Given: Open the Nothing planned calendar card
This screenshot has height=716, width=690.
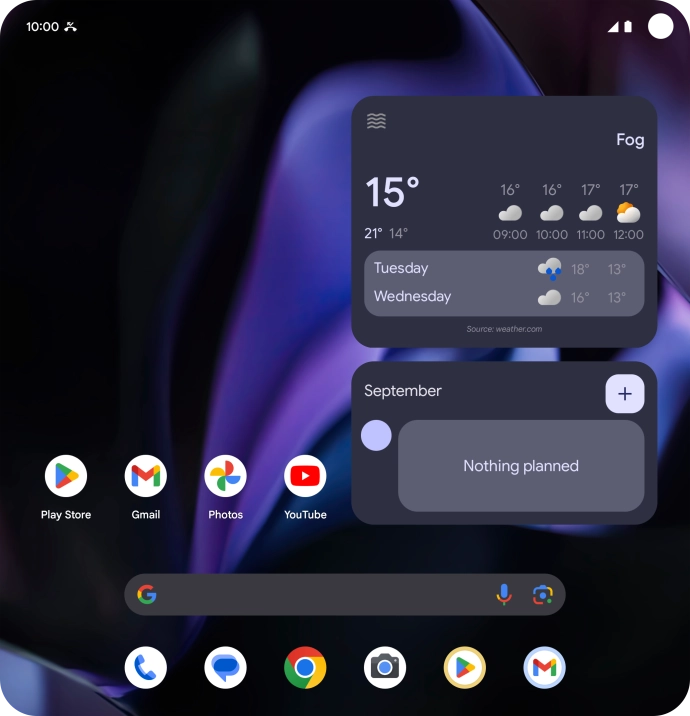Looking at the screenshot, I should (520, 466).
